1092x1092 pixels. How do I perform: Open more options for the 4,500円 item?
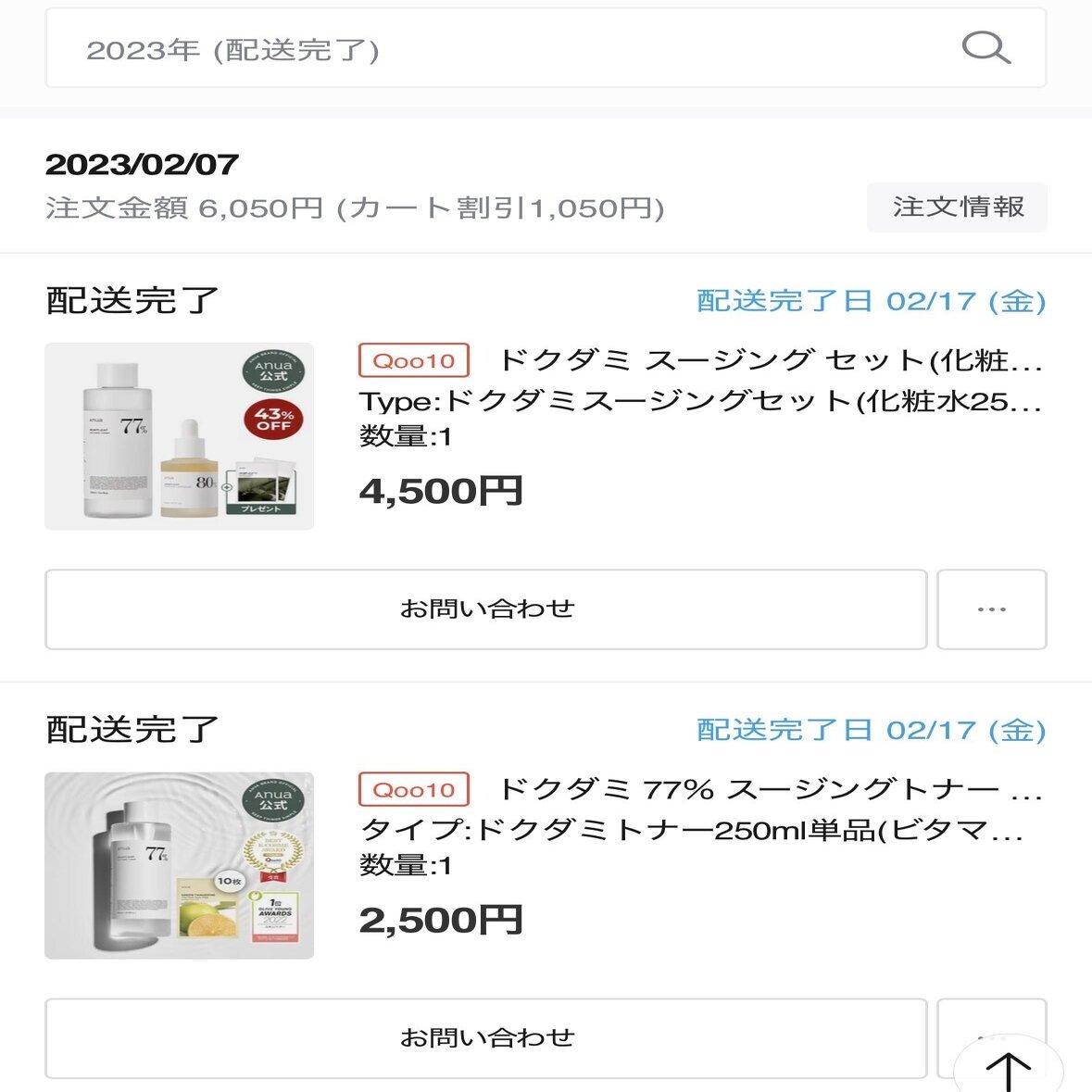coord(991,609)
